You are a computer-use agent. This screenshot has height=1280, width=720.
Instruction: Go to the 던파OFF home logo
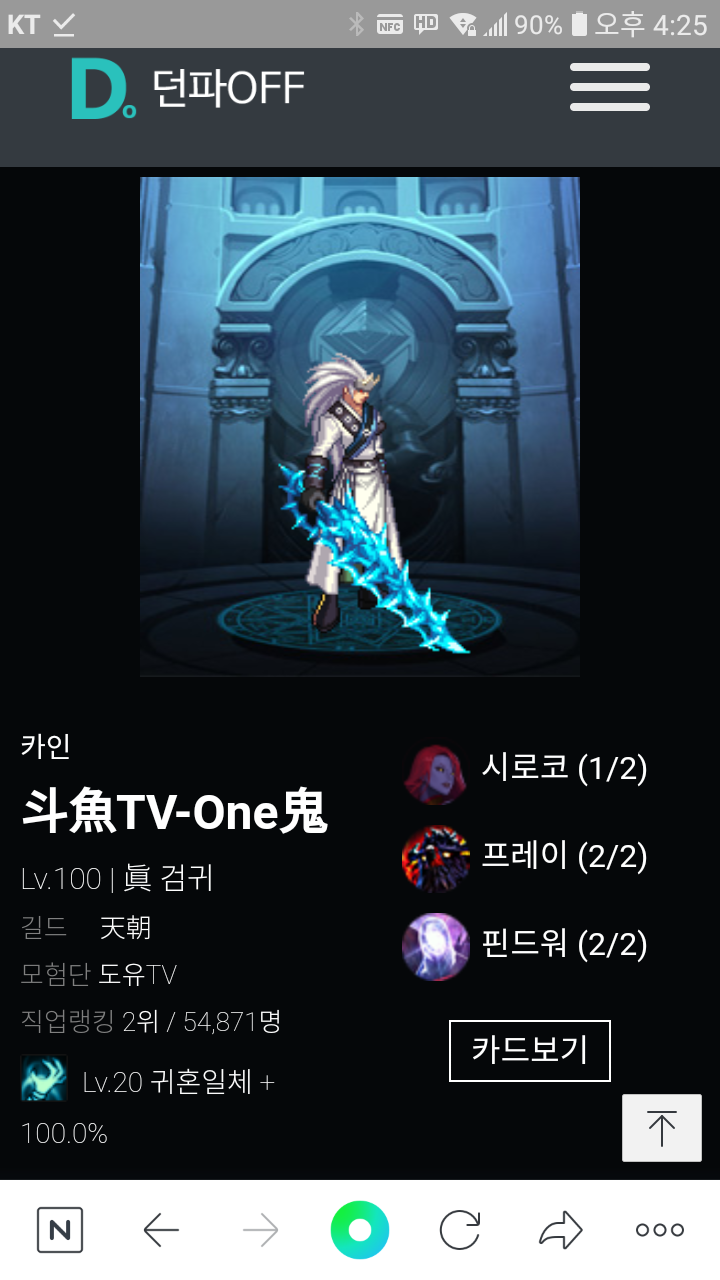(187, 88)
